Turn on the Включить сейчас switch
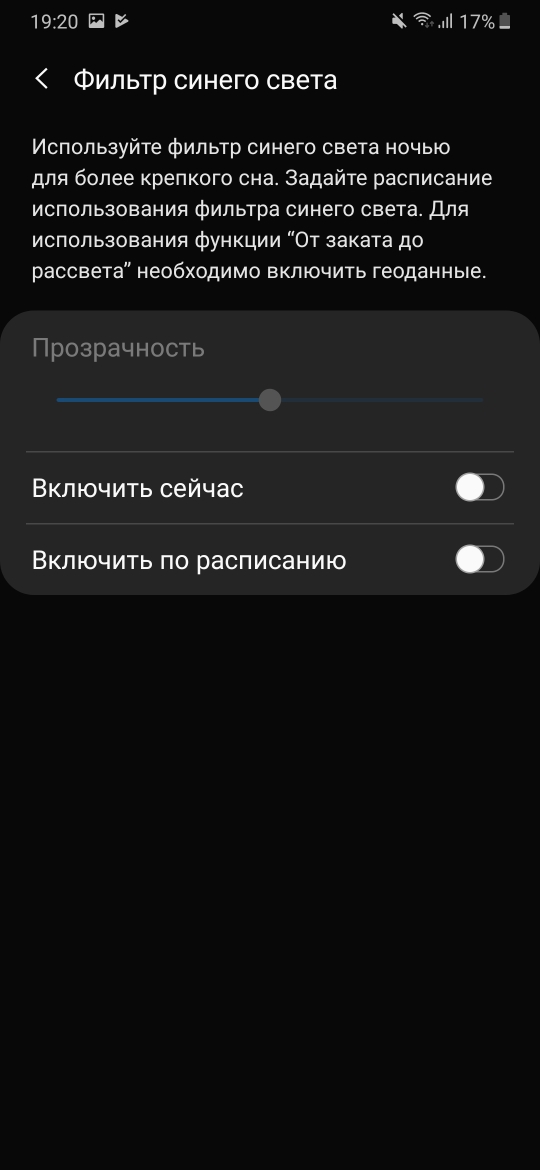The image size is (540, 1170). (x=480, y=488)
